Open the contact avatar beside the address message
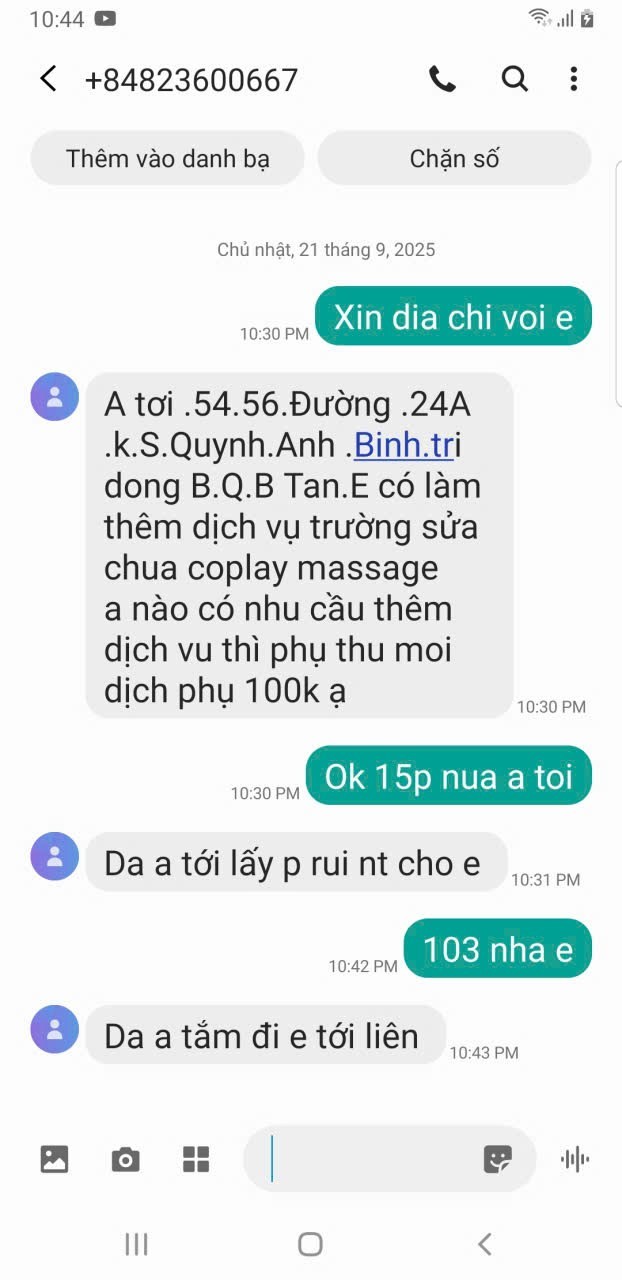622x1280 pixels. coord(54,396)
